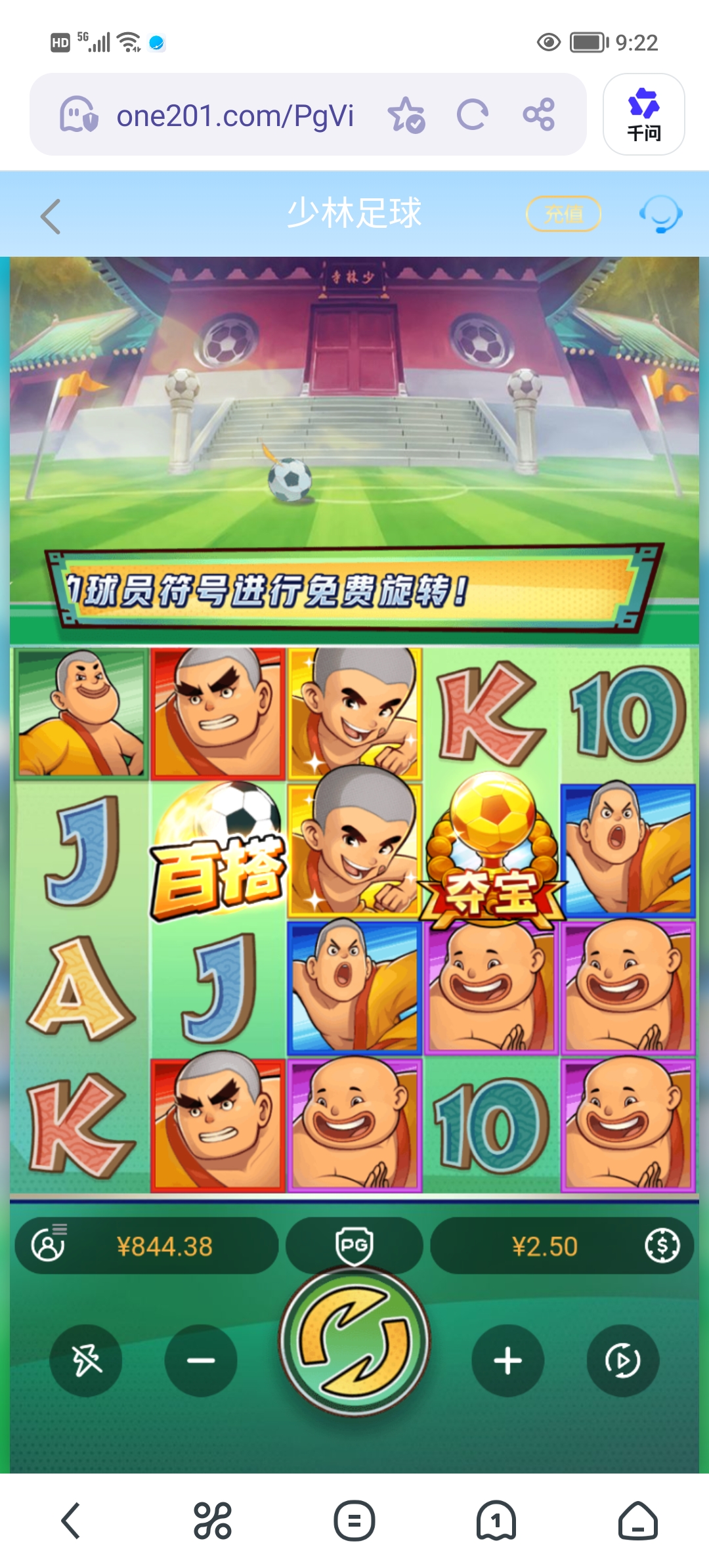Toggle the turbo spin lightning icon
Screen dimensions: 709x1568
tap(86, 1360)
